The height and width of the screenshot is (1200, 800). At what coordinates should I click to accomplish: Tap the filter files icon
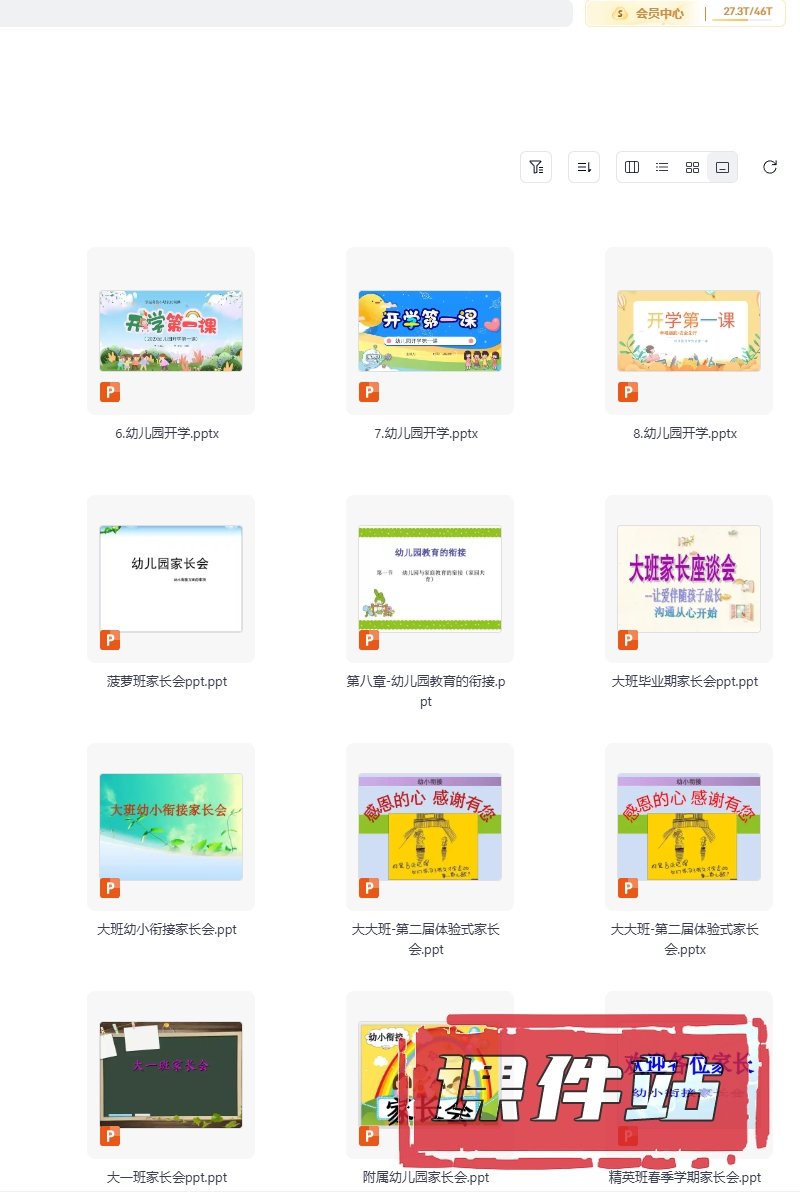pos(536,167)
